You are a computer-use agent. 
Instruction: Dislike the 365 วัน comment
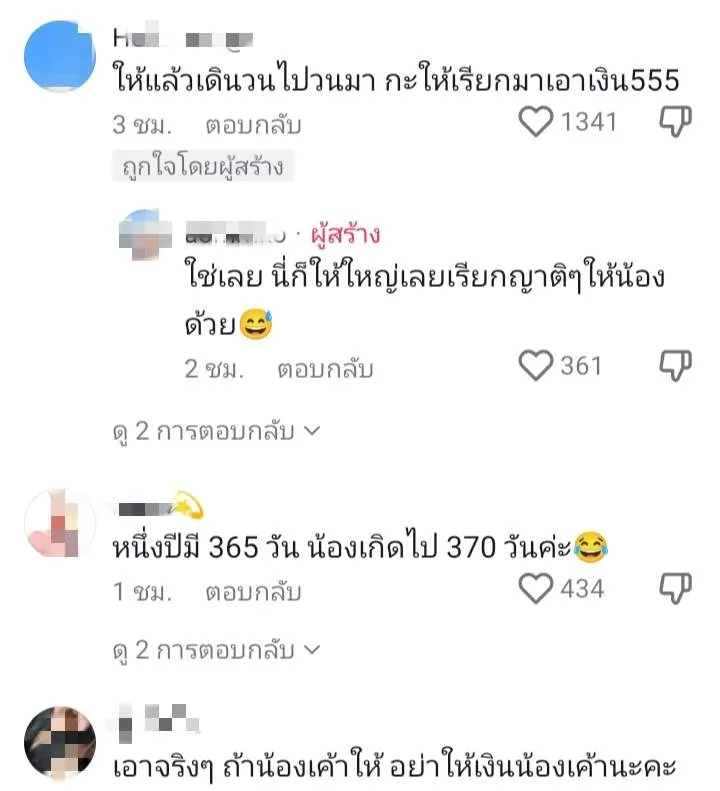click(x=676, y=588)
